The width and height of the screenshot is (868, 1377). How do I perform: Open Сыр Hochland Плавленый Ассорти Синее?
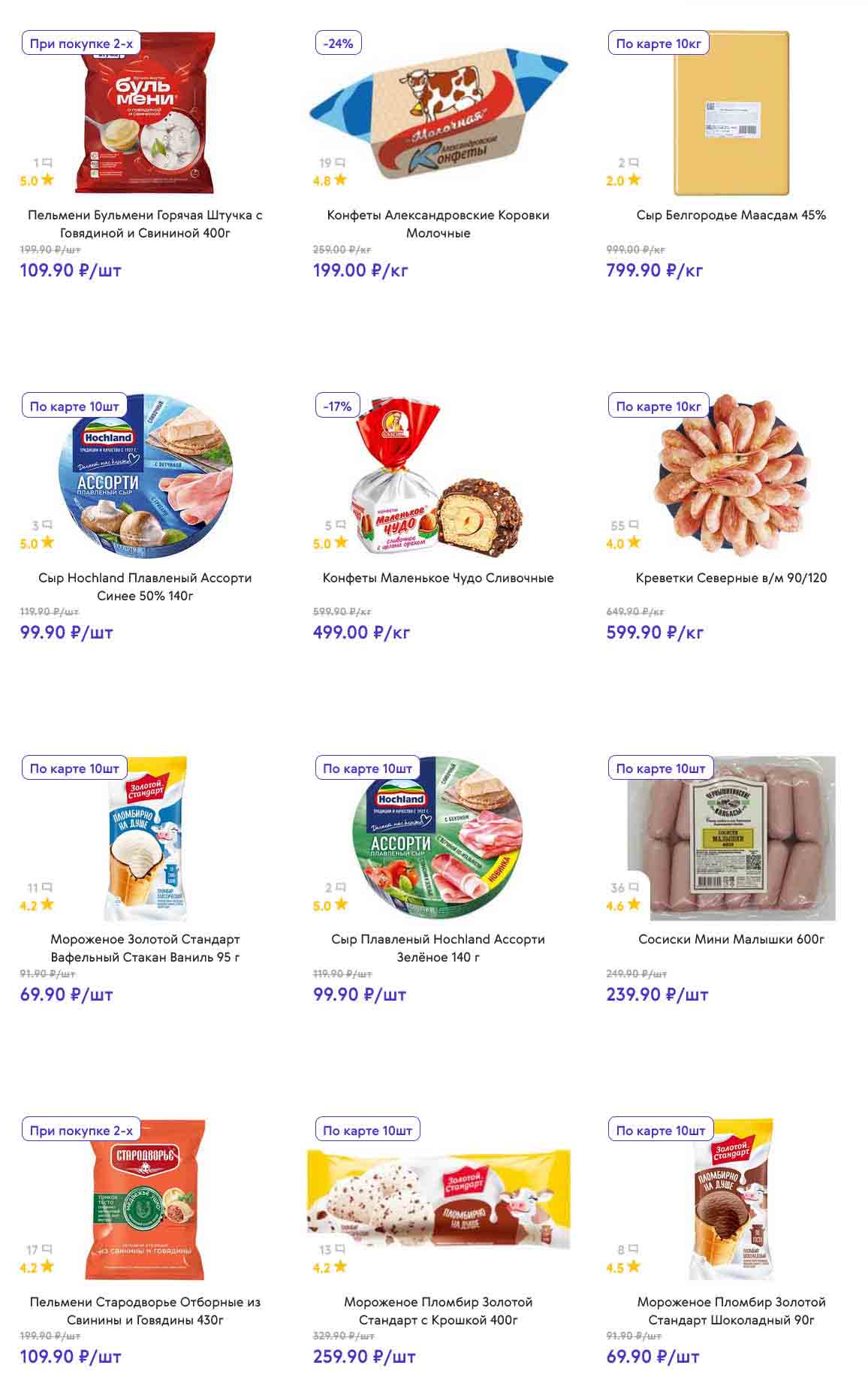pos(145,586)
